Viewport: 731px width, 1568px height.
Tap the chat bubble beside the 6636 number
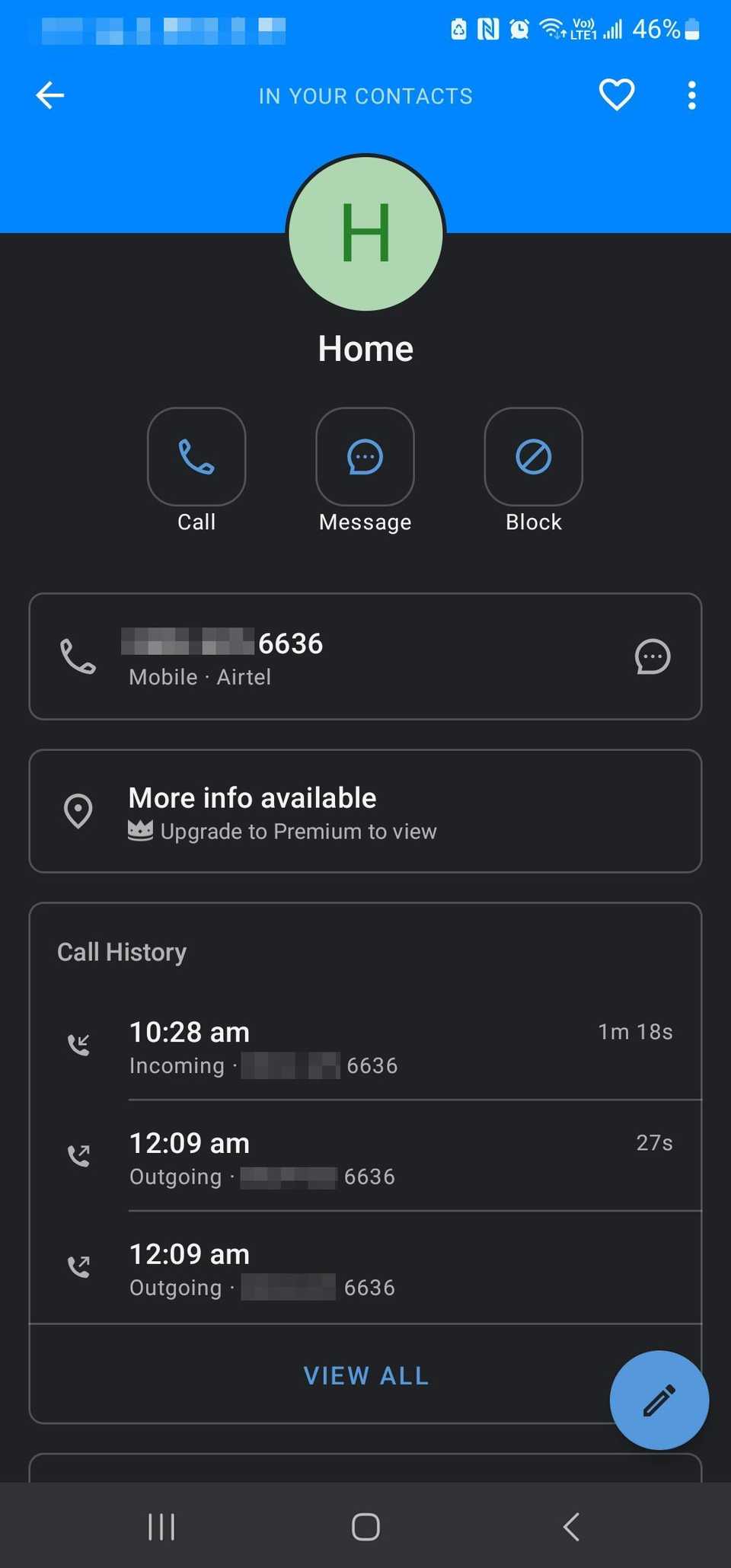click(x=653, y=656)
